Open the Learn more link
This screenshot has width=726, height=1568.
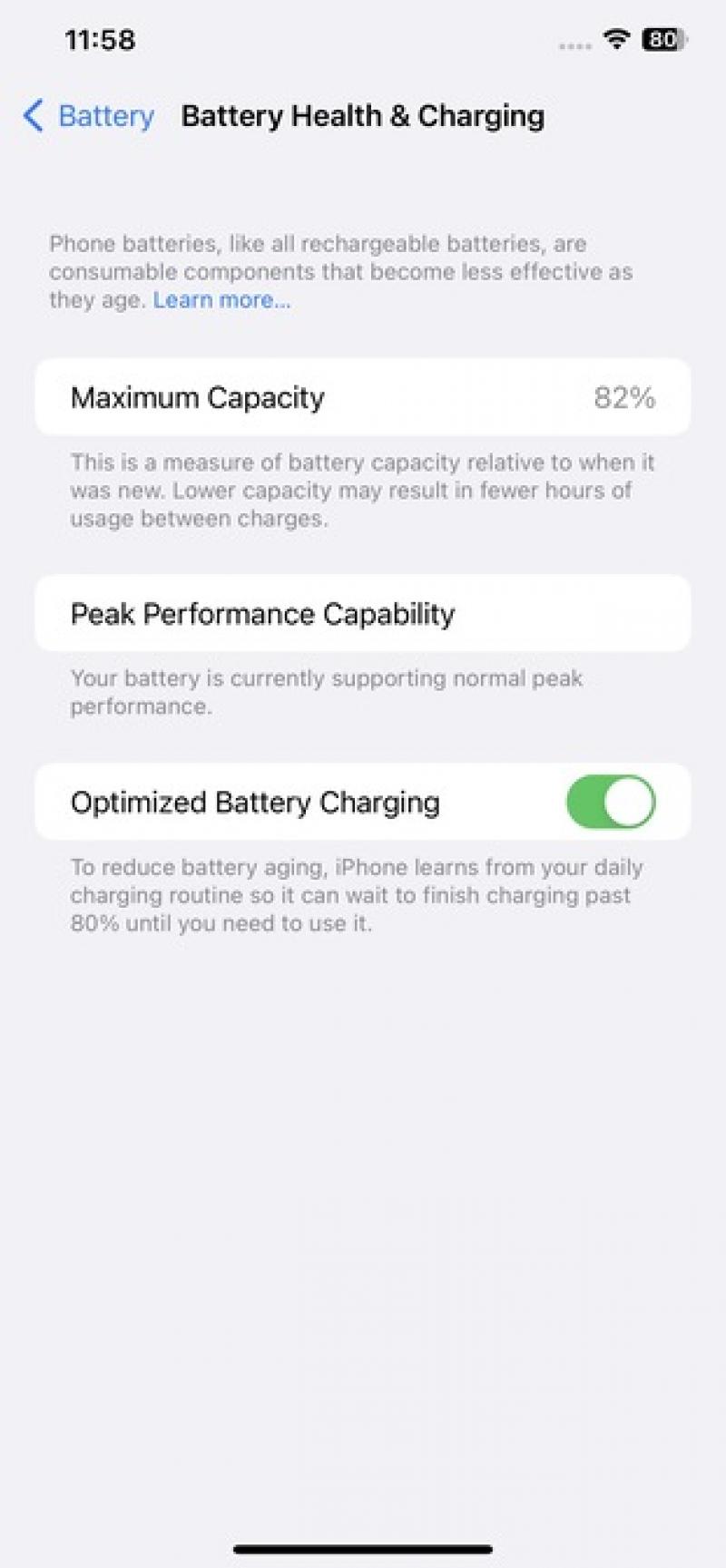[x=221, y=300]
